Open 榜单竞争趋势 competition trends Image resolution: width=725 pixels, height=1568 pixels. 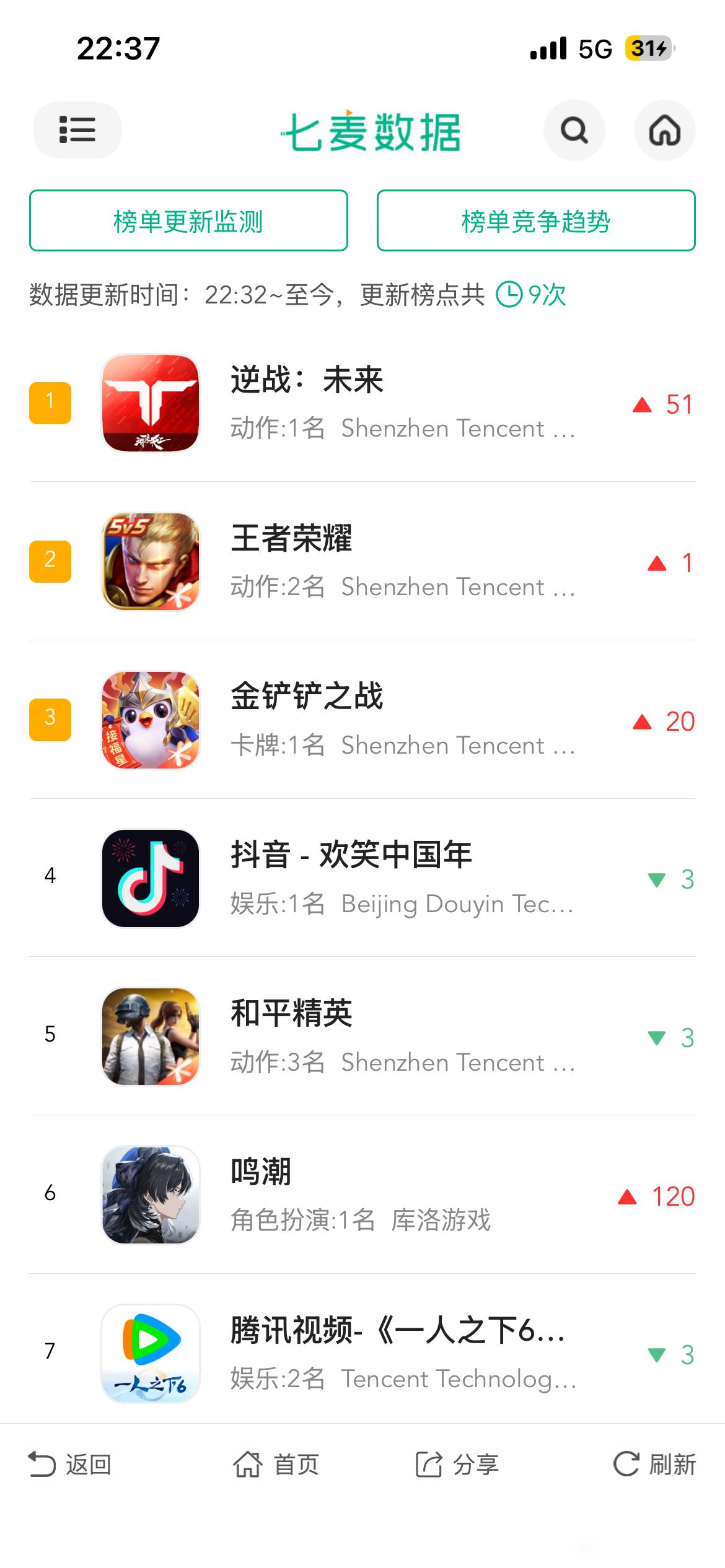536,220
